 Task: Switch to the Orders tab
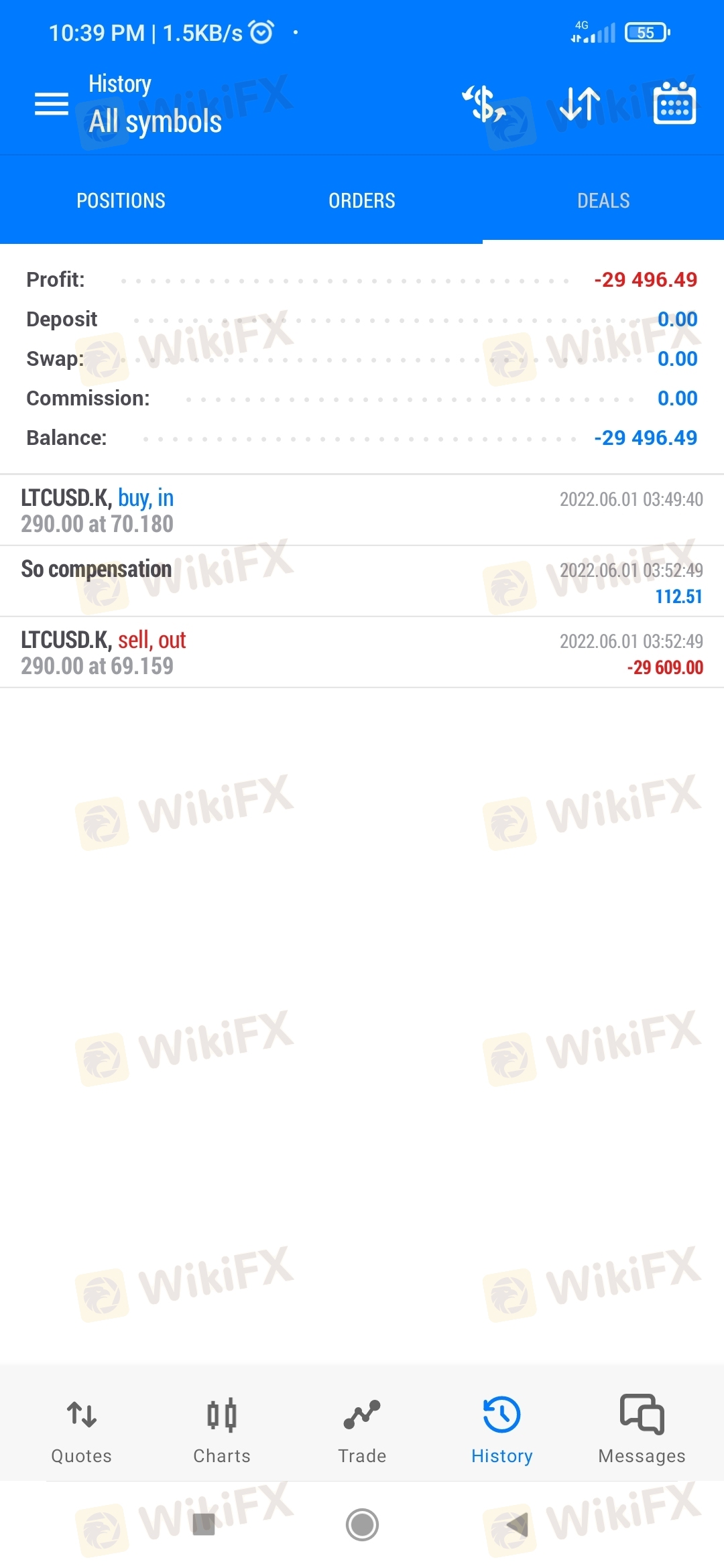tap(362, 200)
